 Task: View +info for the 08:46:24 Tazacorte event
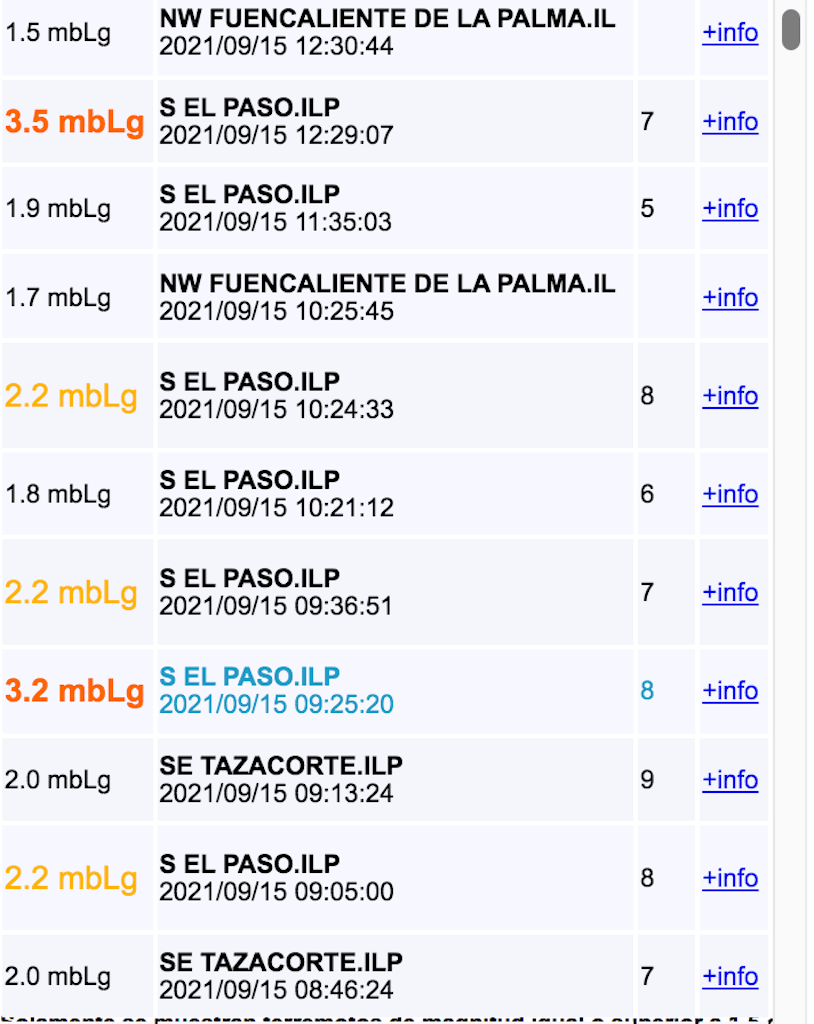point(730,976)
